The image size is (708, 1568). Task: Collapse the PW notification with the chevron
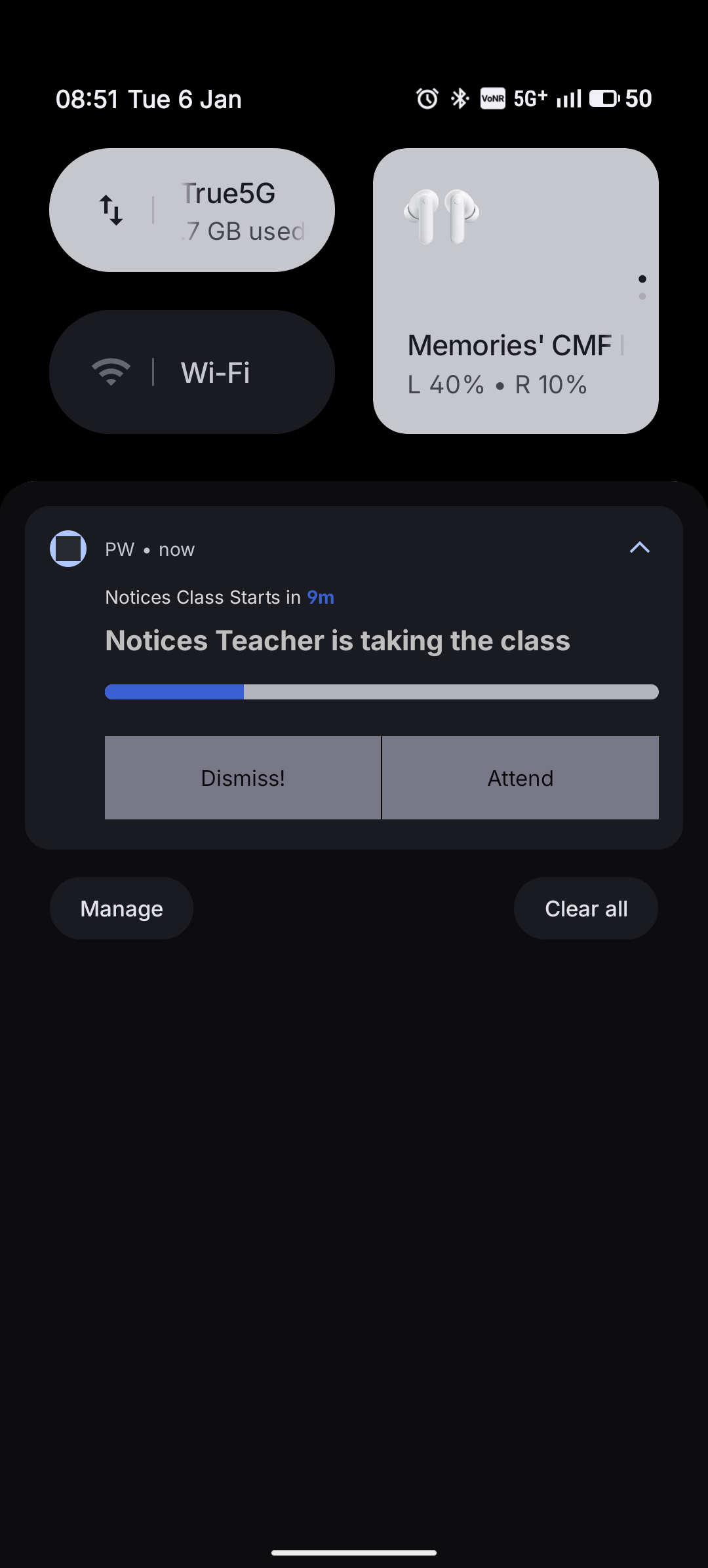(640, 548)
